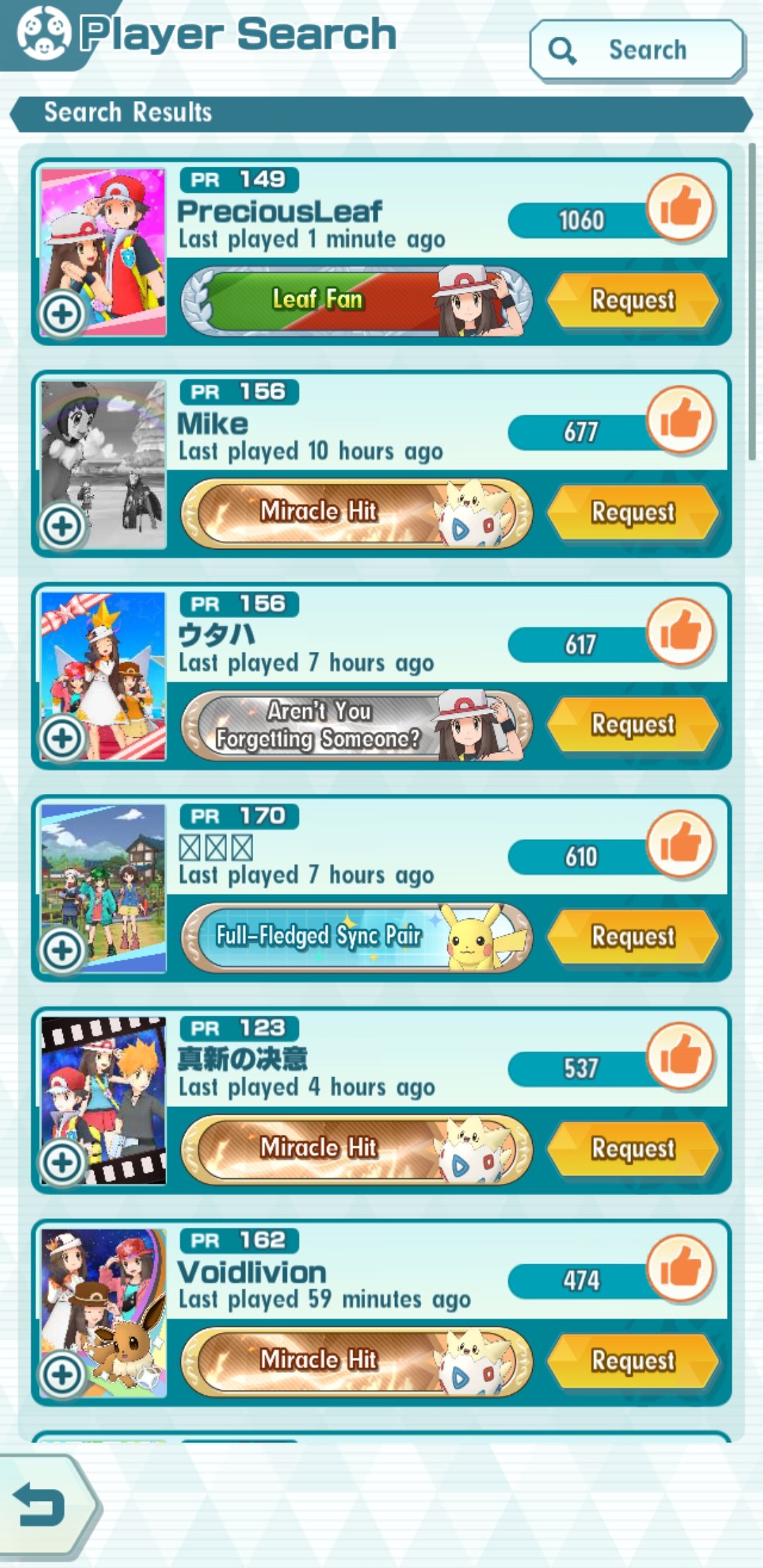Like Mike's player profile
This screenshot has width=763, height=1568.
(680, 421)
